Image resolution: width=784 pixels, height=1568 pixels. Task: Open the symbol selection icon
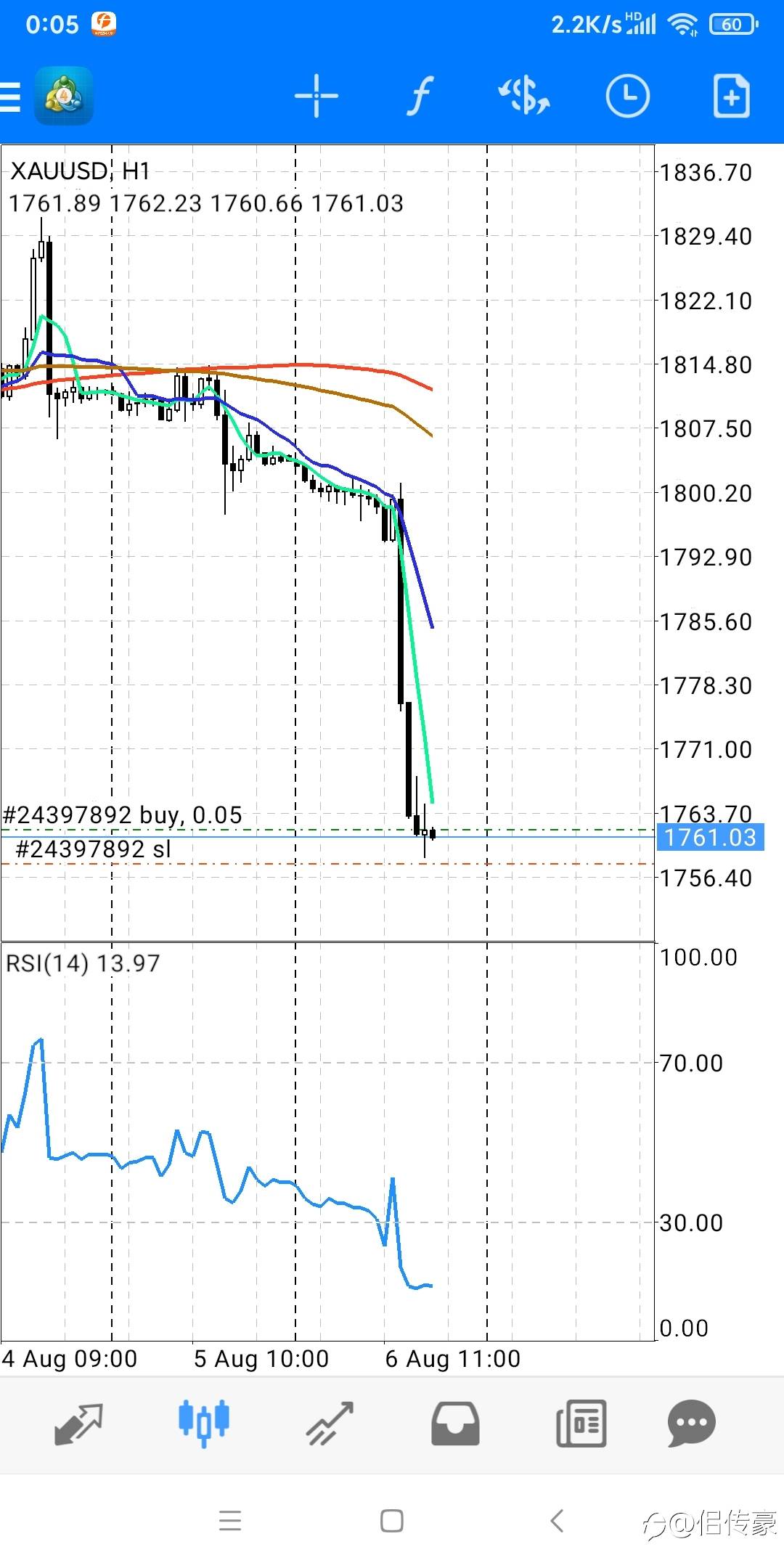(524, 96)
